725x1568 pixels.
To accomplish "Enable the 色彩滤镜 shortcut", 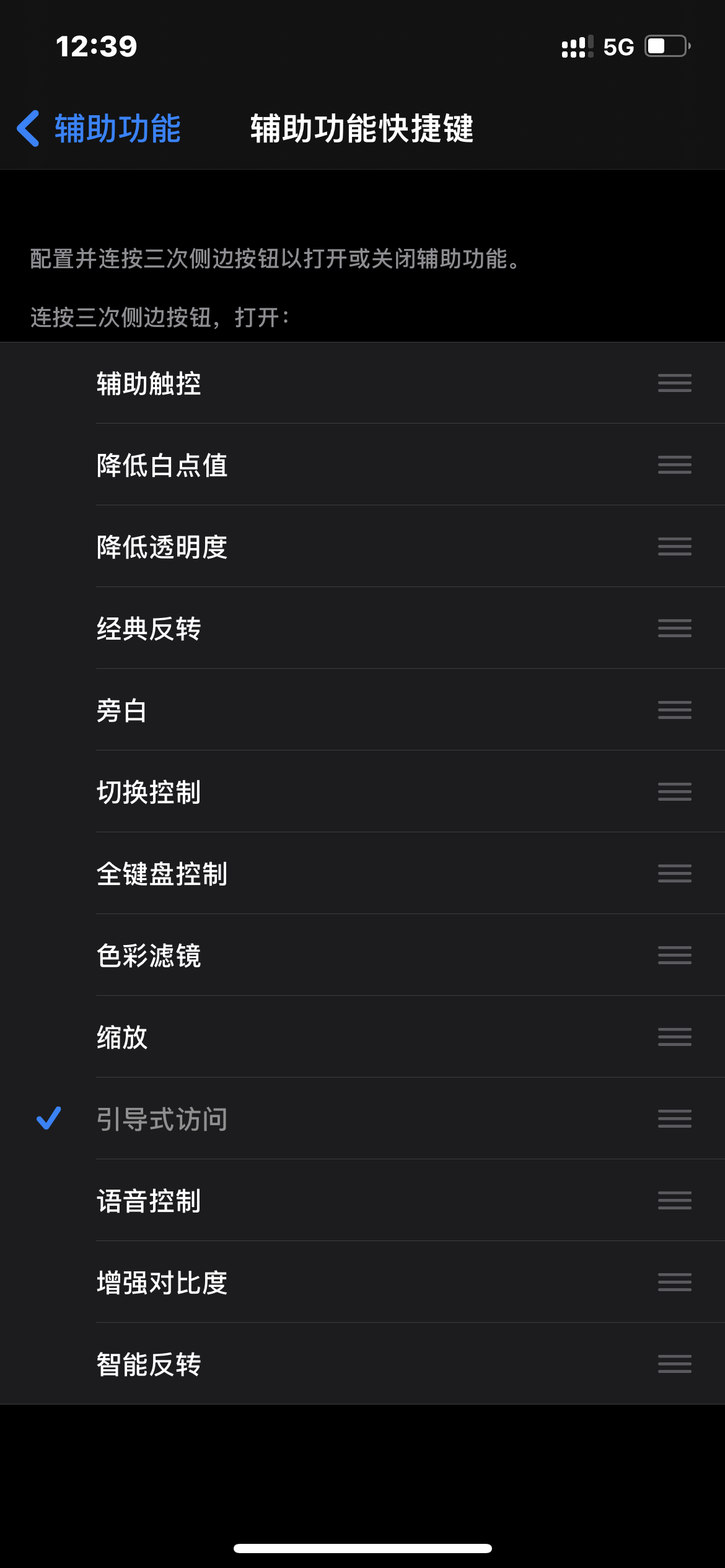I will (x=149, y=956).
